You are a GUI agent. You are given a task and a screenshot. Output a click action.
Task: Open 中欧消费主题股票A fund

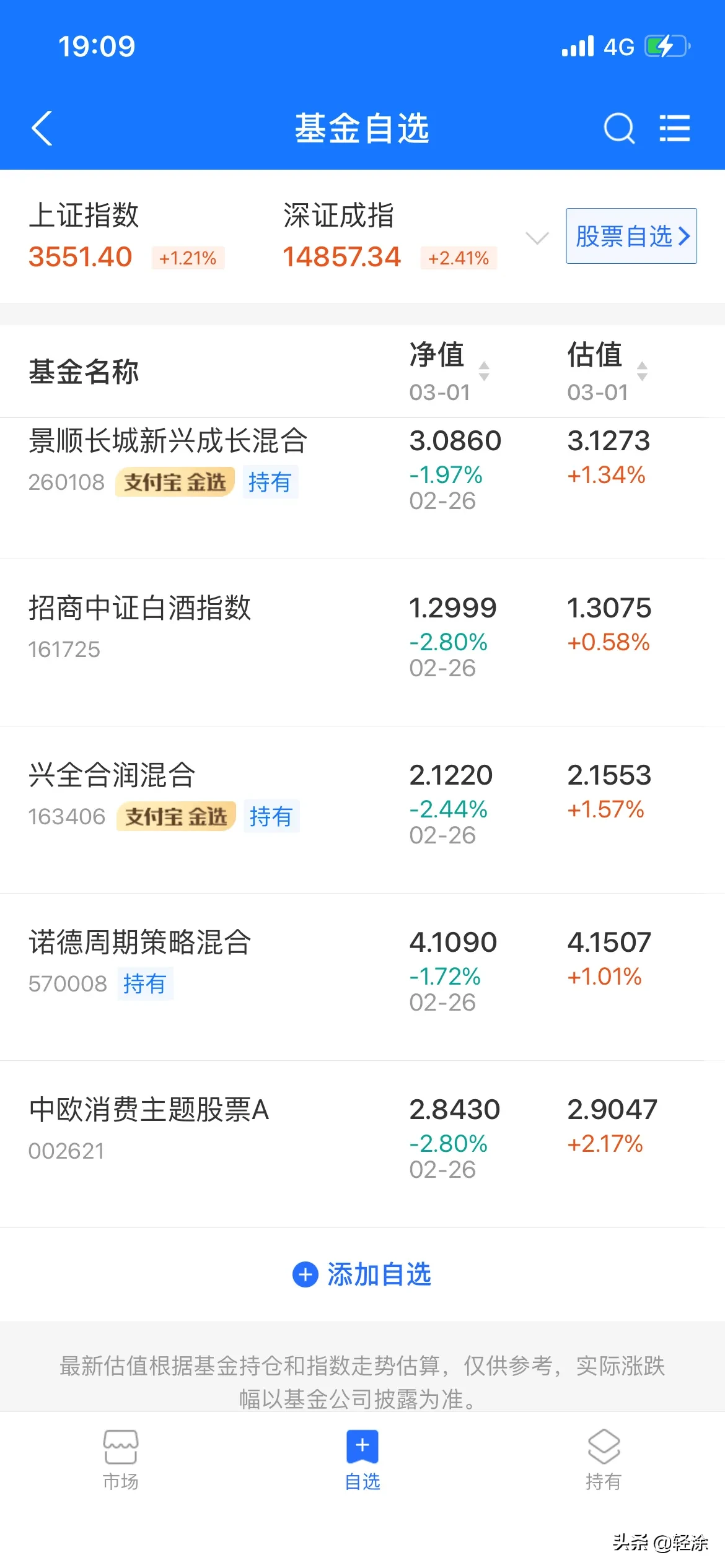click(149, 1110)
